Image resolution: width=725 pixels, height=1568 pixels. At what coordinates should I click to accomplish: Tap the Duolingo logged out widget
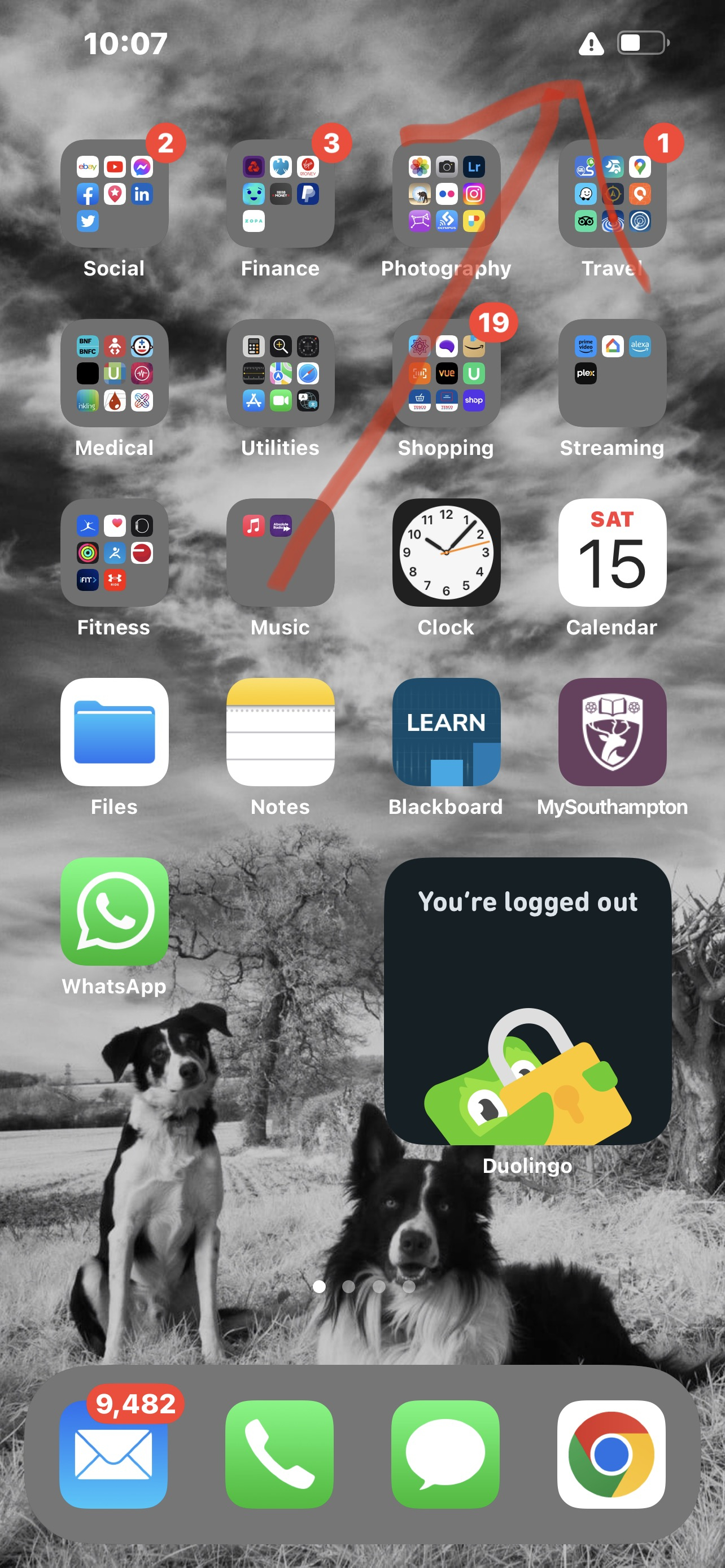point(527,1001)
